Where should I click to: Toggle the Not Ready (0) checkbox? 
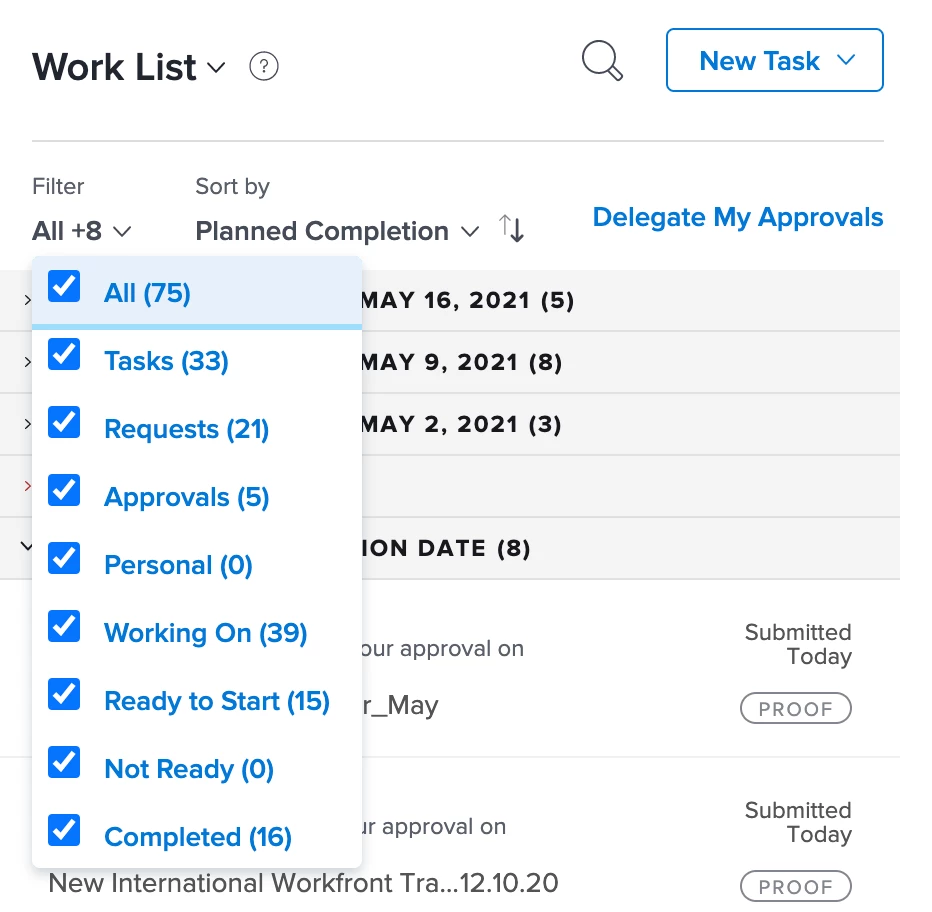(x=64, y=763)
